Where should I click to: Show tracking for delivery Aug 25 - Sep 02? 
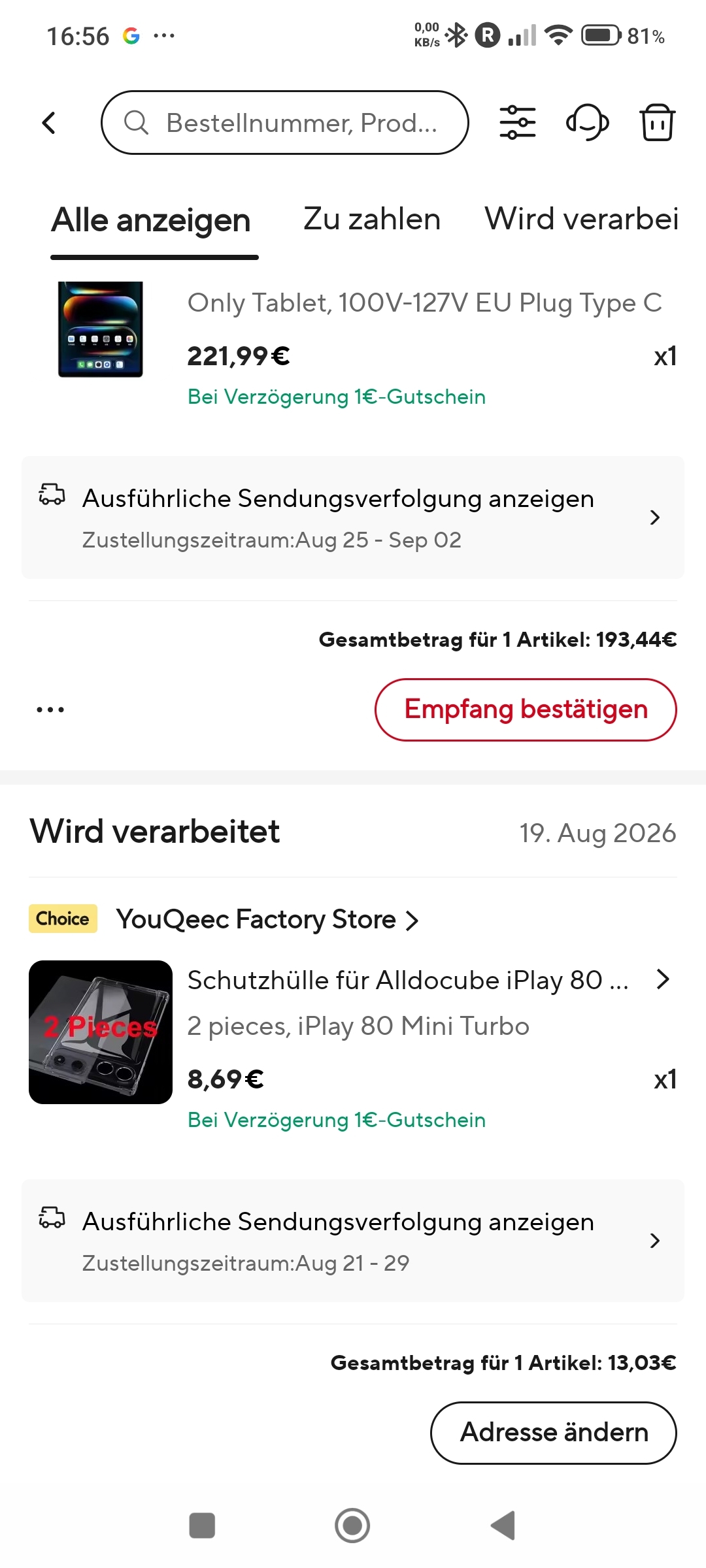pyautogui.click(x=353, y=517)
